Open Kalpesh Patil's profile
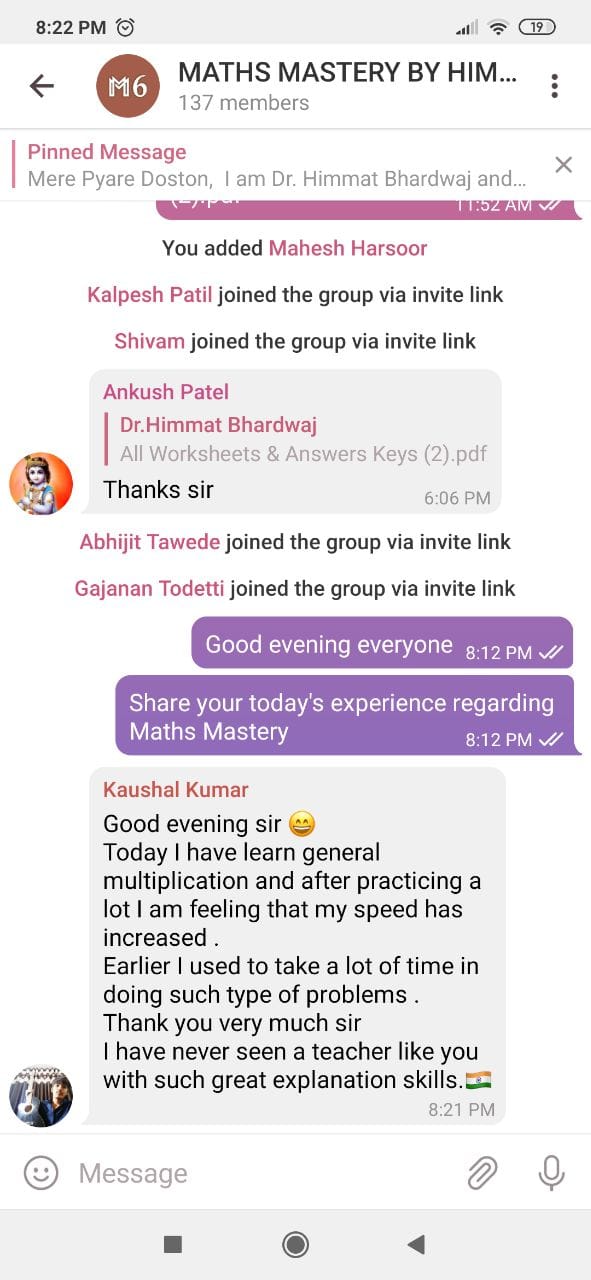Viewport: 591px width, 1280px height. [150, 294]
